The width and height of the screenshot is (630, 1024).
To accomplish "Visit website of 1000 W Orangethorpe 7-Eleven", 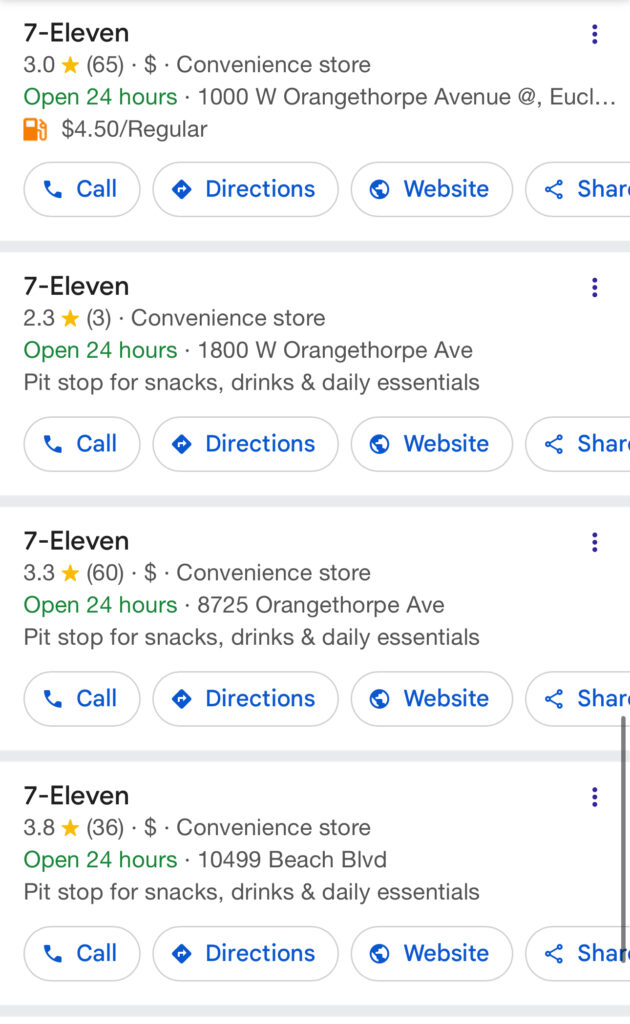I will [x=431, y=189].
